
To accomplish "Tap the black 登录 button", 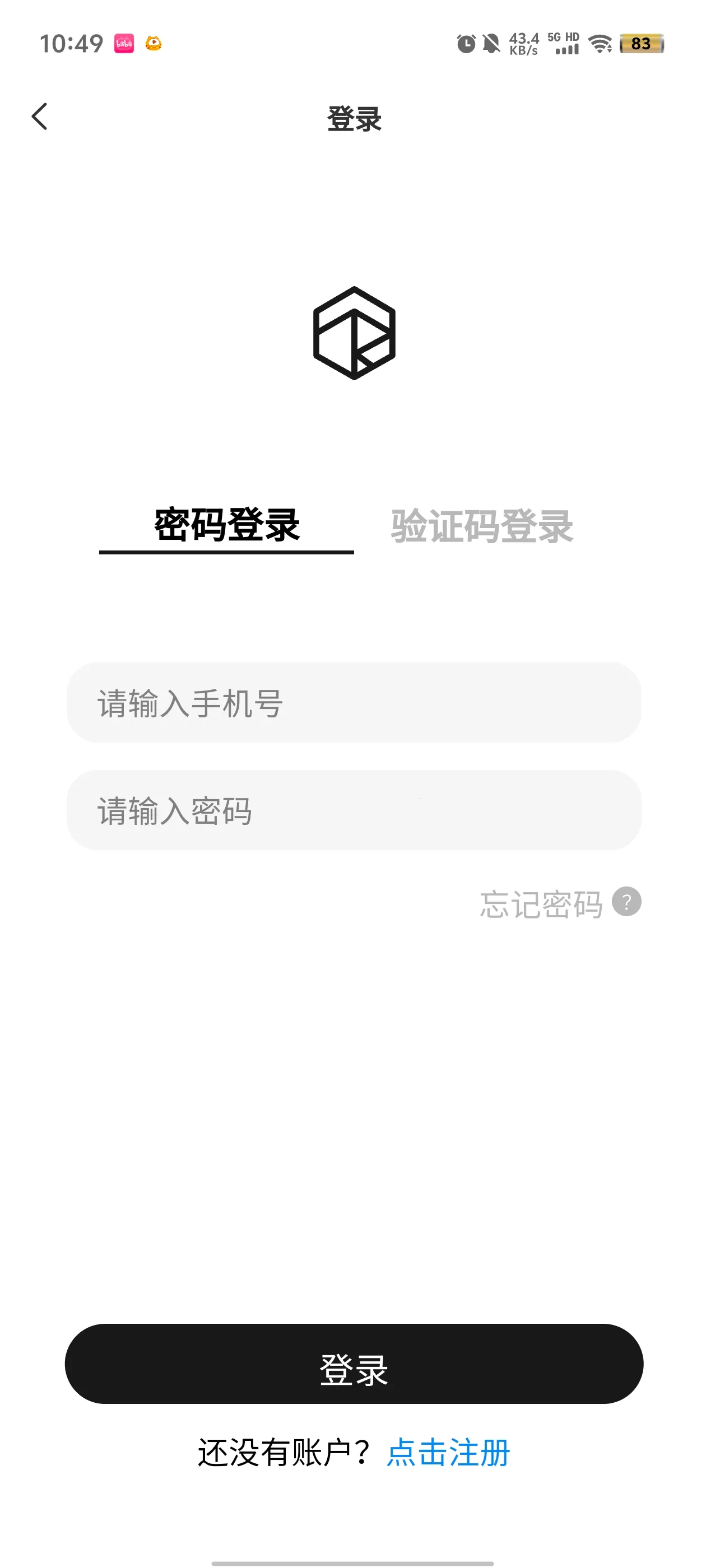I will click(x=354, y=1364).
